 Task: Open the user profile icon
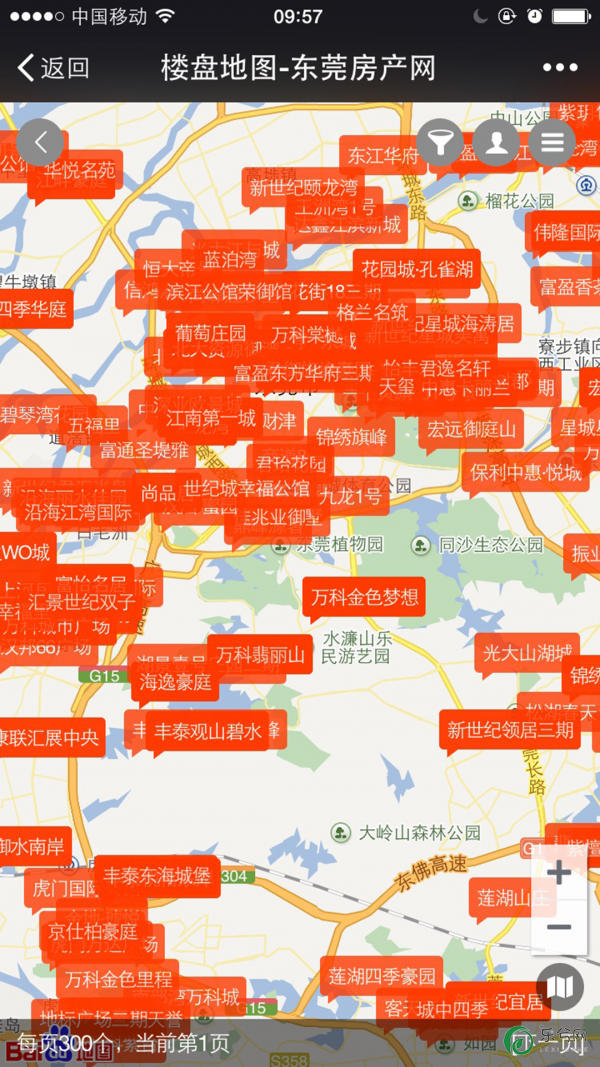click(x=496, y=142)
